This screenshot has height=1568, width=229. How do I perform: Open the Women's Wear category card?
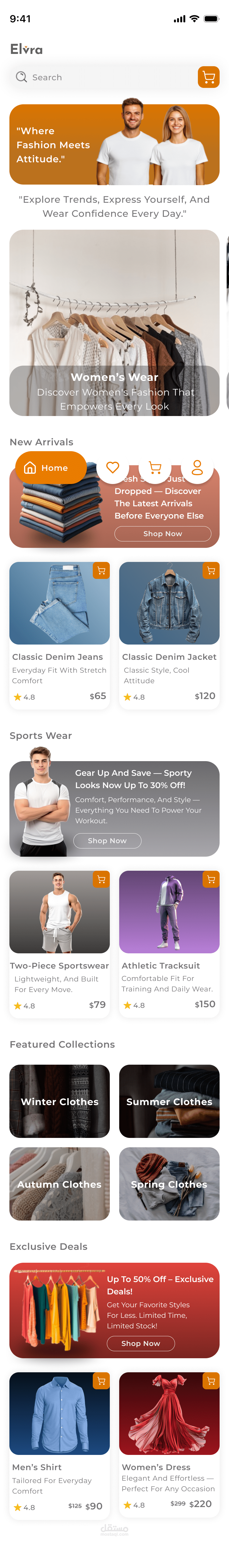[114, 323]
